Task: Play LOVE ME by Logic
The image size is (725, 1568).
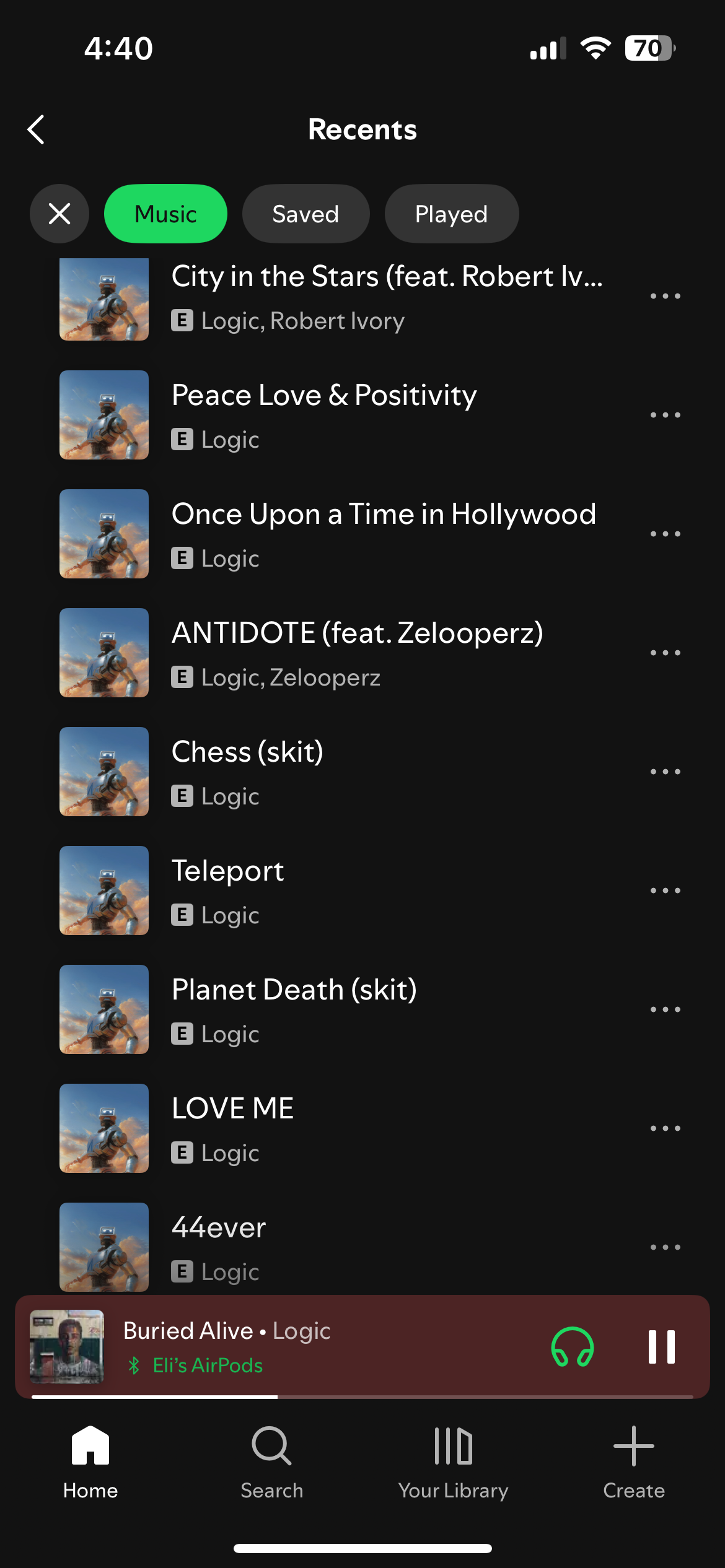Action: 233,1128
